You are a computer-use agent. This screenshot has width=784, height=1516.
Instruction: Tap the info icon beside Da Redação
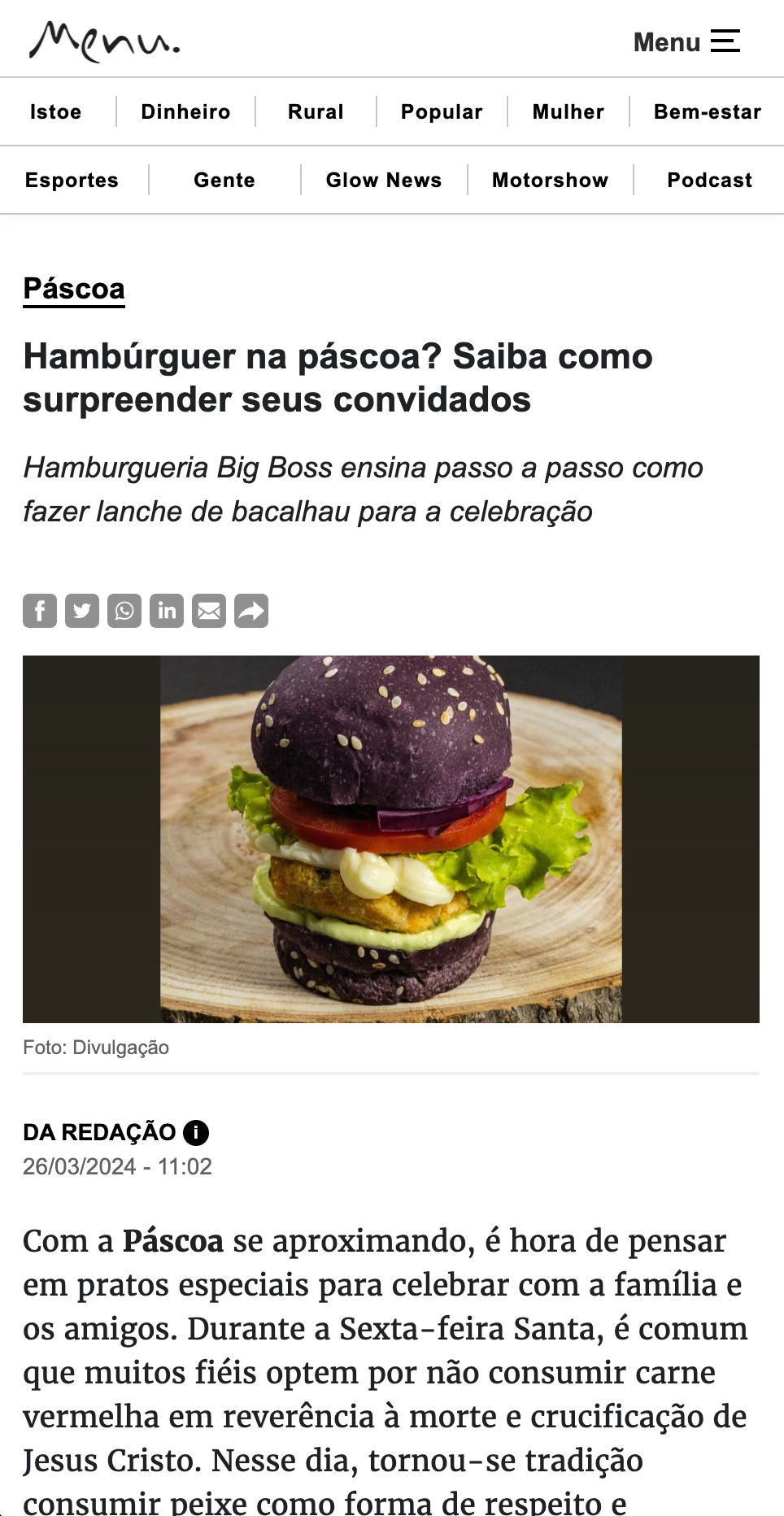(x=196, y=1132)
